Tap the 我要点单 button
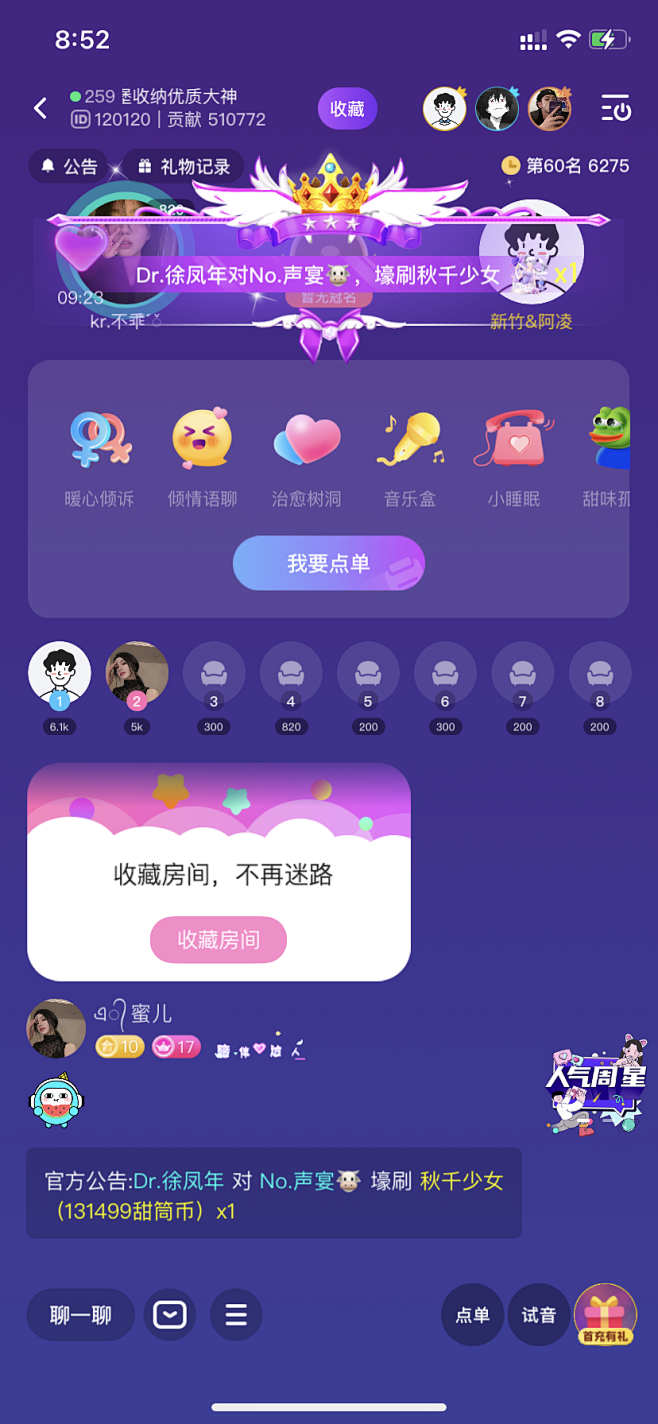658x1424 pixels. click(328, 564)
